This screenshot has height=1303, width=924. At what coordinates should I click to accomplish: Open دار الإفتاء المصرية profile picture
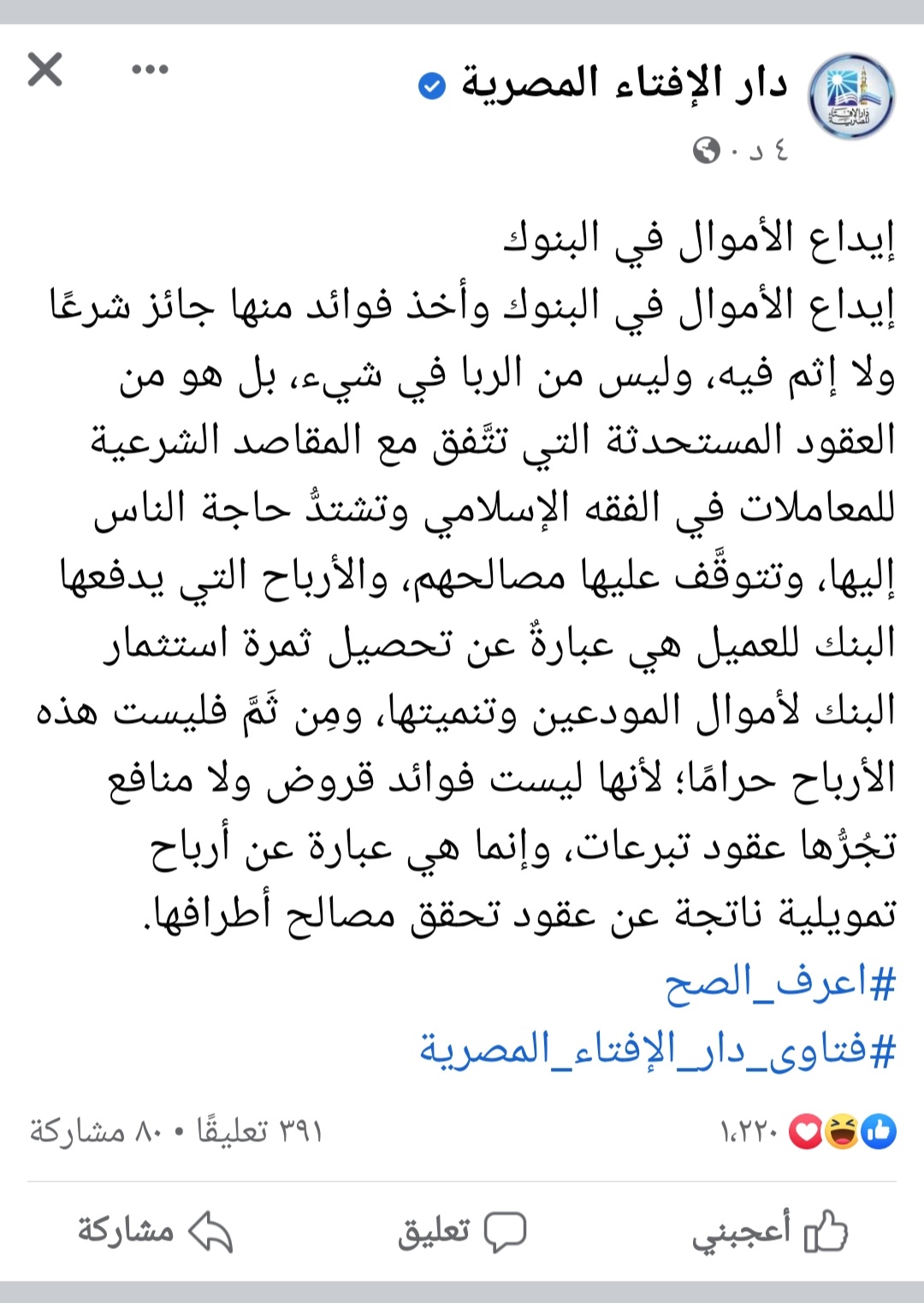(x=850, y=96)
